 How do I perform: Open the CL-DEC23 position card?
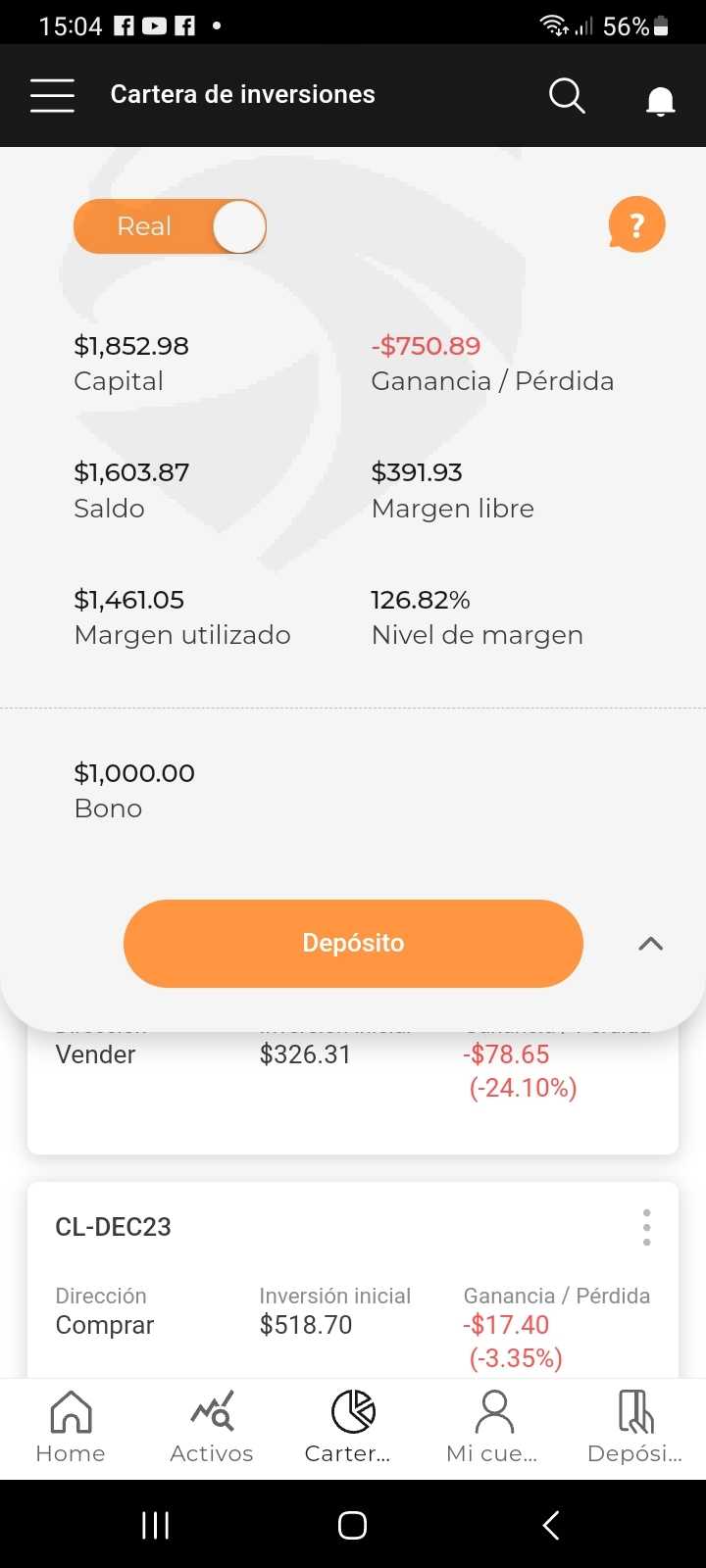(x=353, y=1280)
